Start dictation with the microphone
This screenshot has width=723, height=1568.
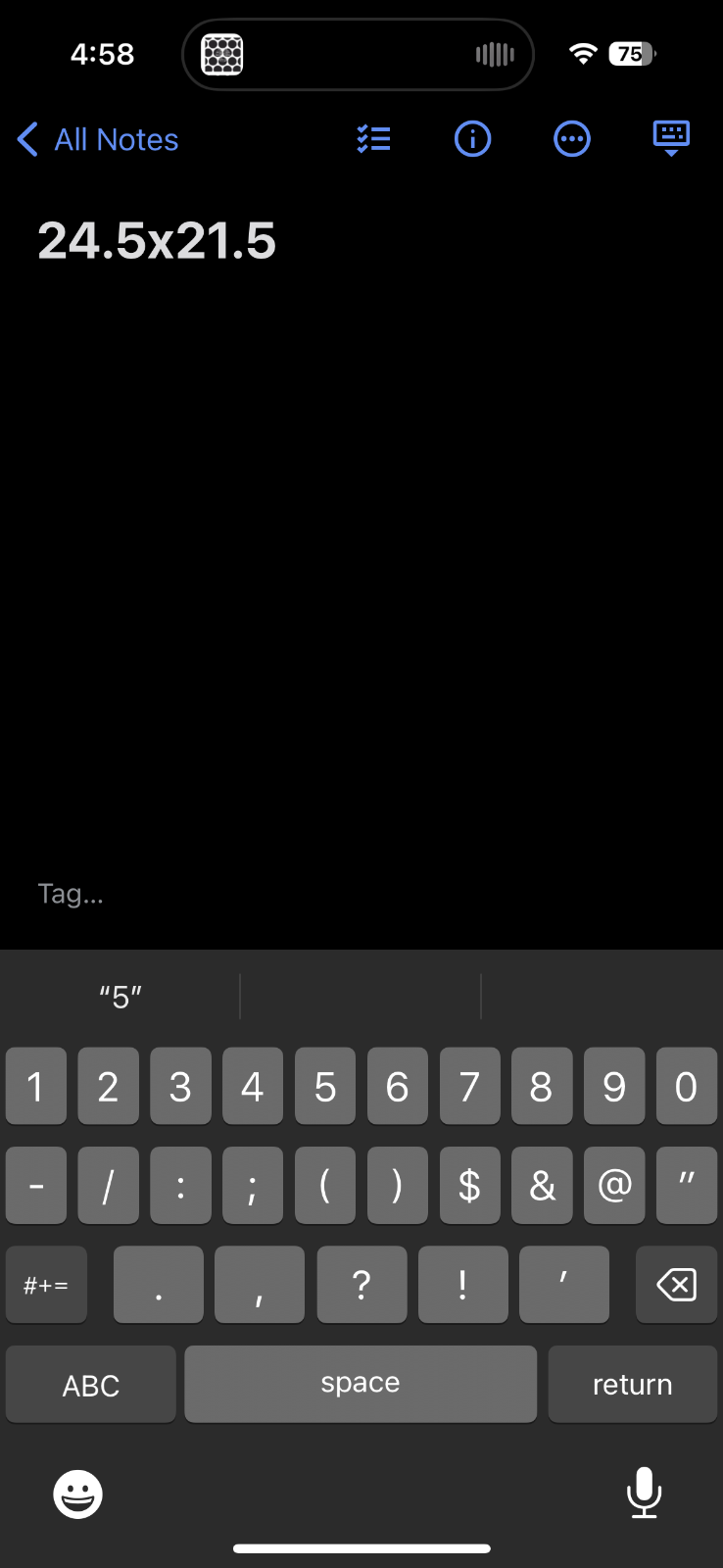tap(644, 1493)
